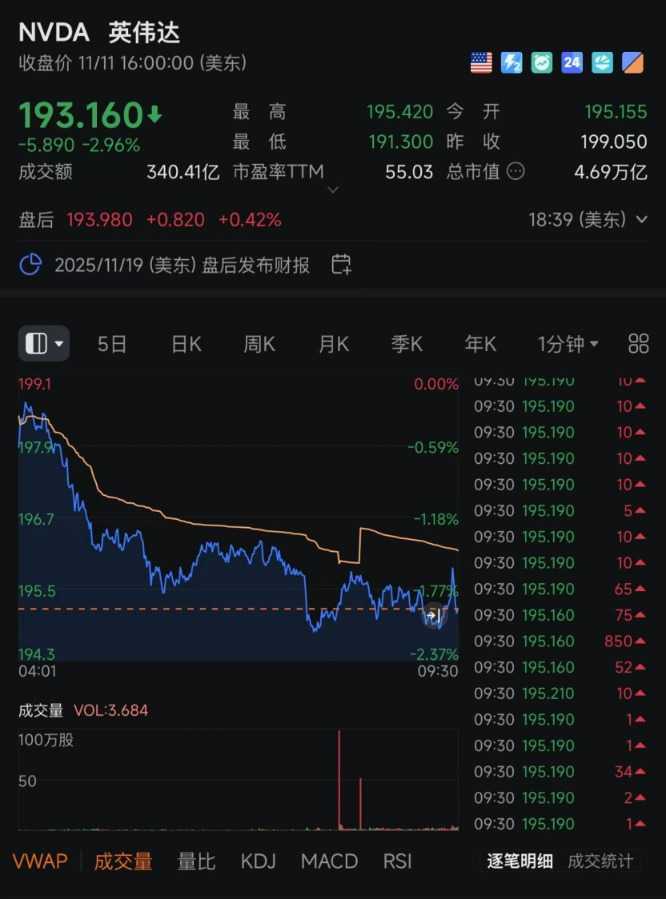Switch indicator to 量比
Image resolution: width=666 pixels, height=899 pixels.
tap(196, 861)
